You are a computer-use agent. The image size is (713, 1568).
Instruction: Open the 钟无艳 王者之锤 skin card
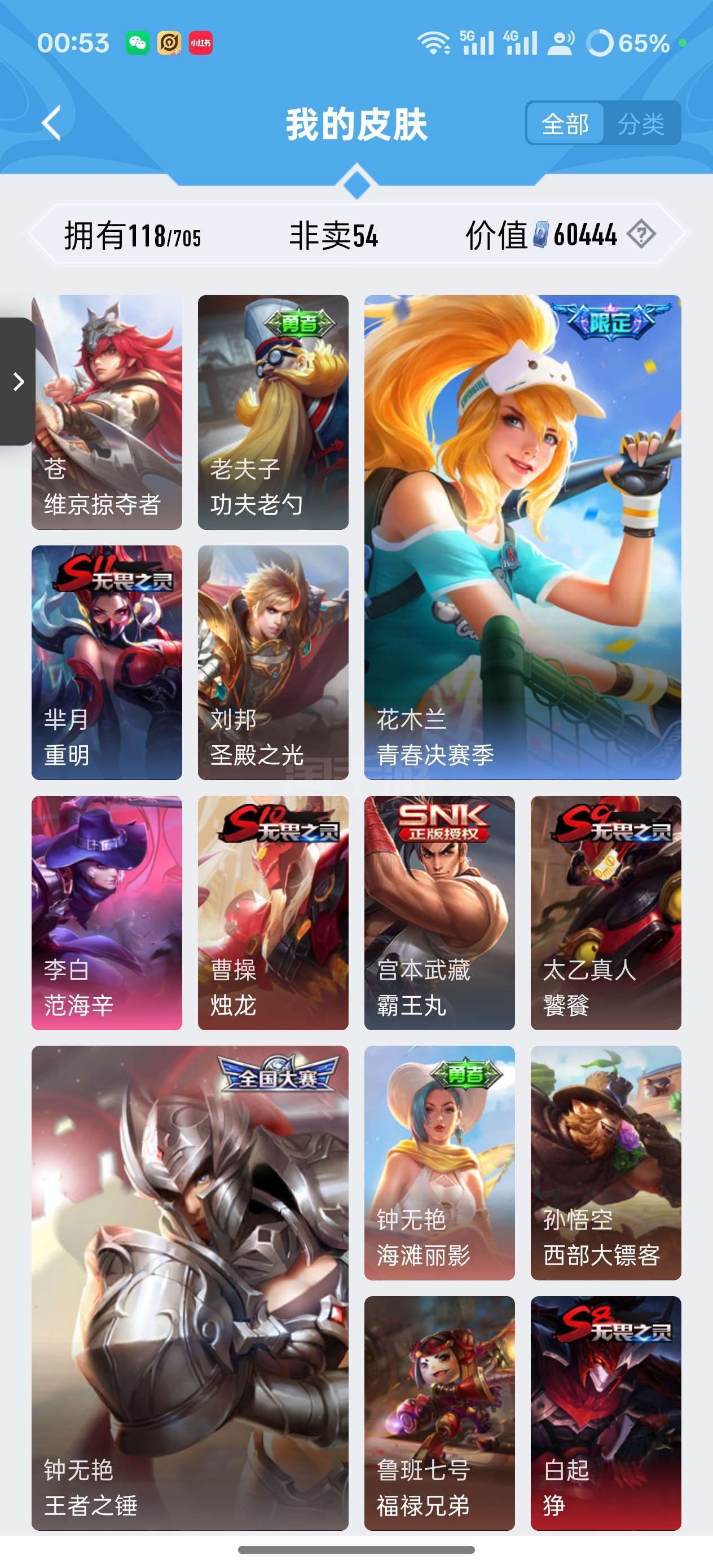(190, 1288)
